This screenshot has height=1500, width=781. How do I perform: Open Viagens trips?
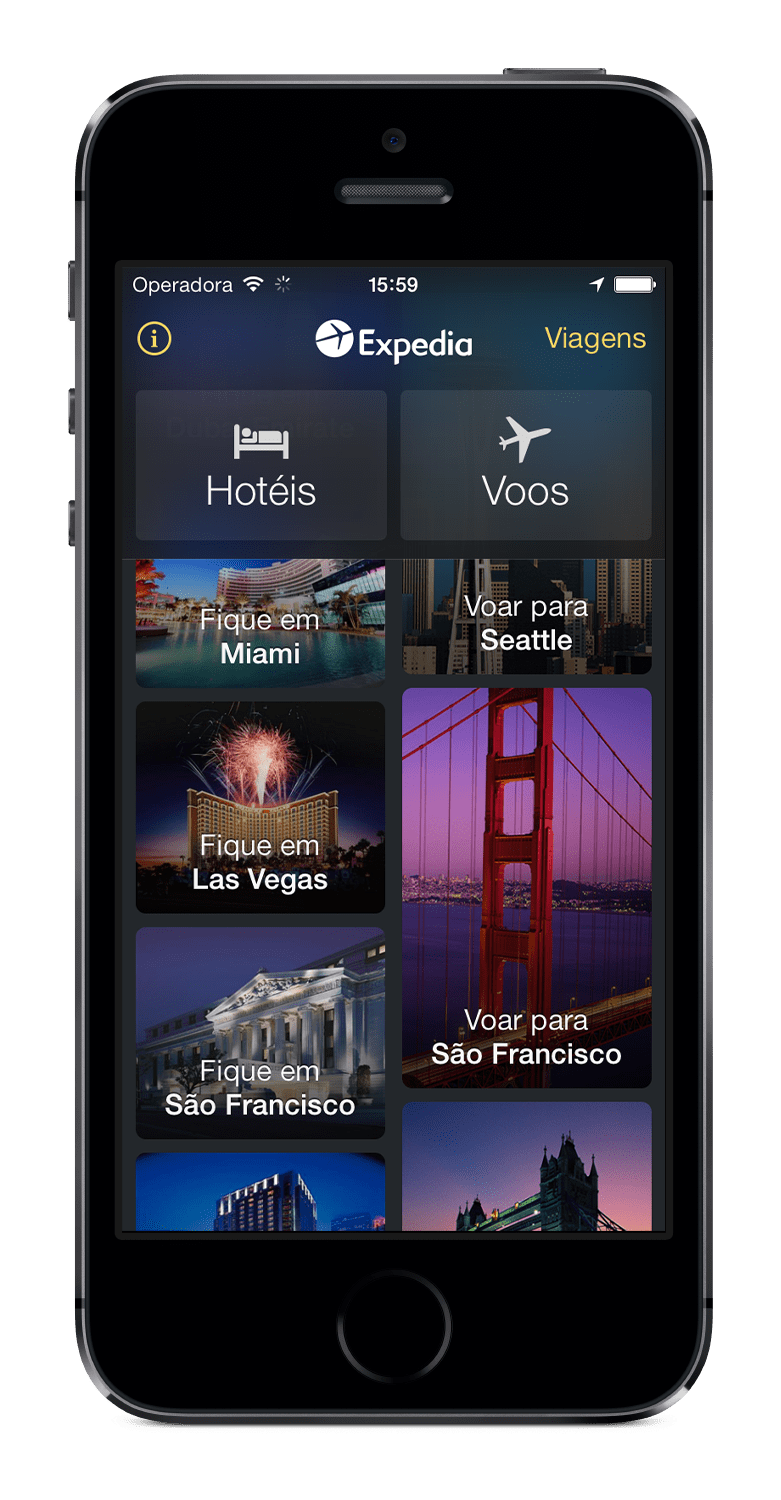click(x=595, y=339)
